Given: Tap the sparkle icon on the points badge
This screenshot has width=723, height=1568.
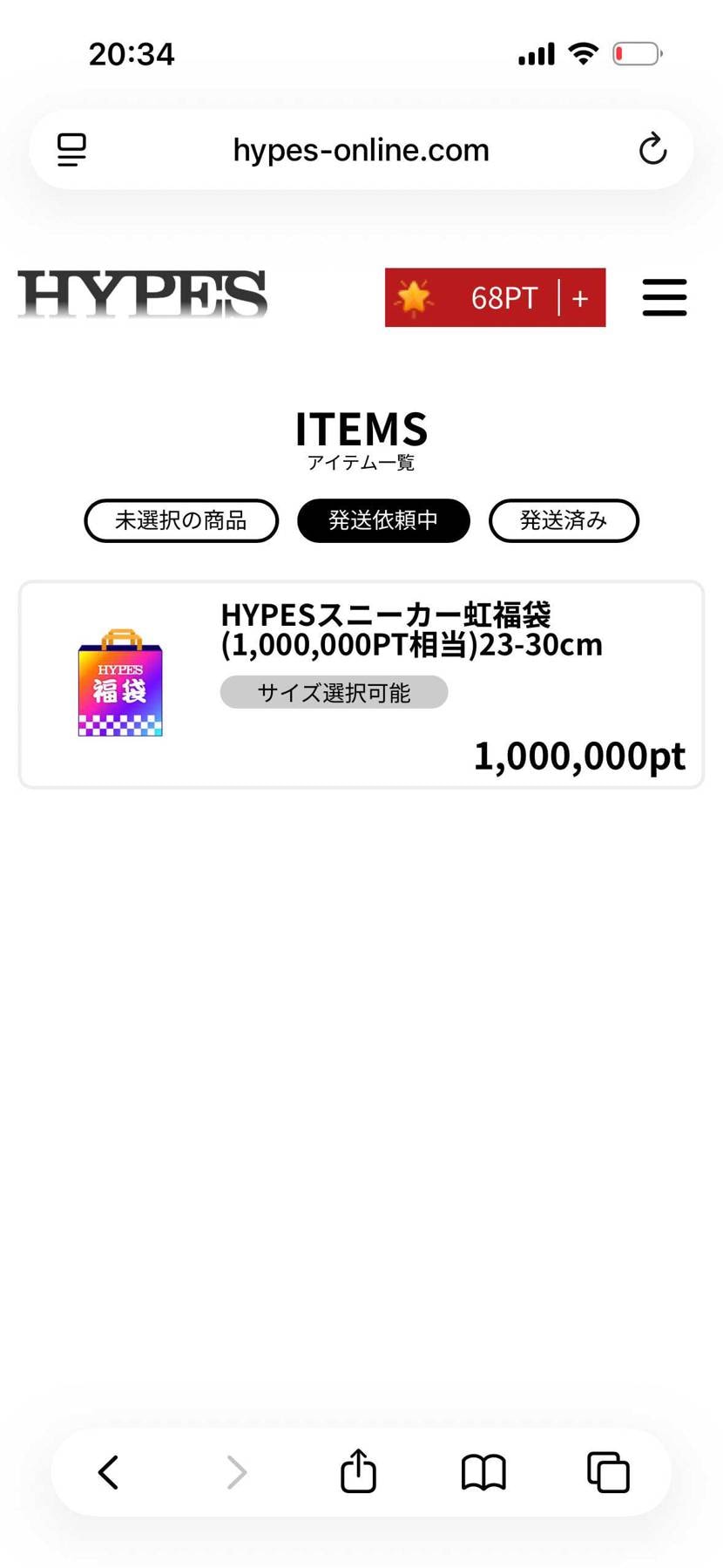Looking at the screenshot, I should point(416,297).
